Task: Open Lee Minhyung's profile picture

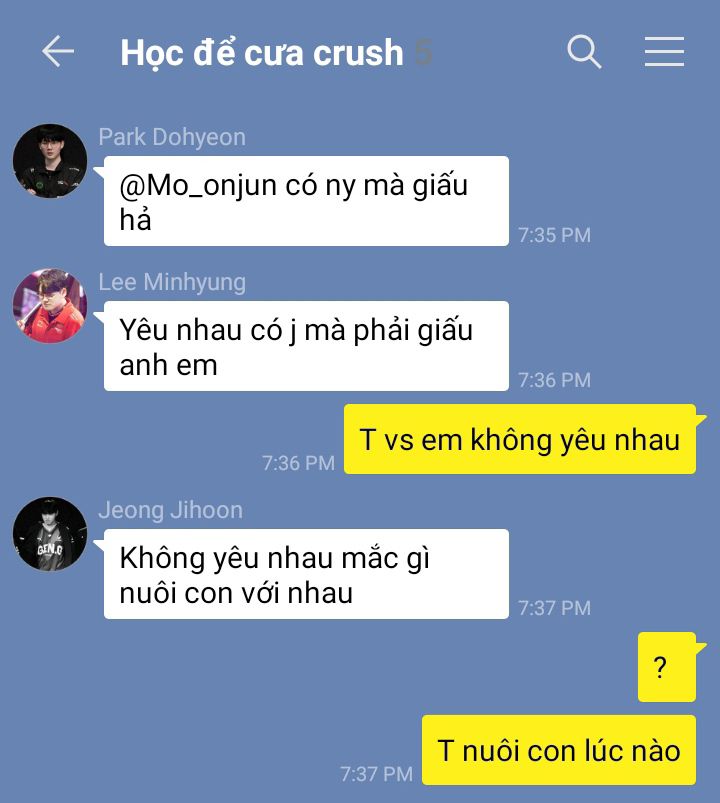Action: coord(50,306)
